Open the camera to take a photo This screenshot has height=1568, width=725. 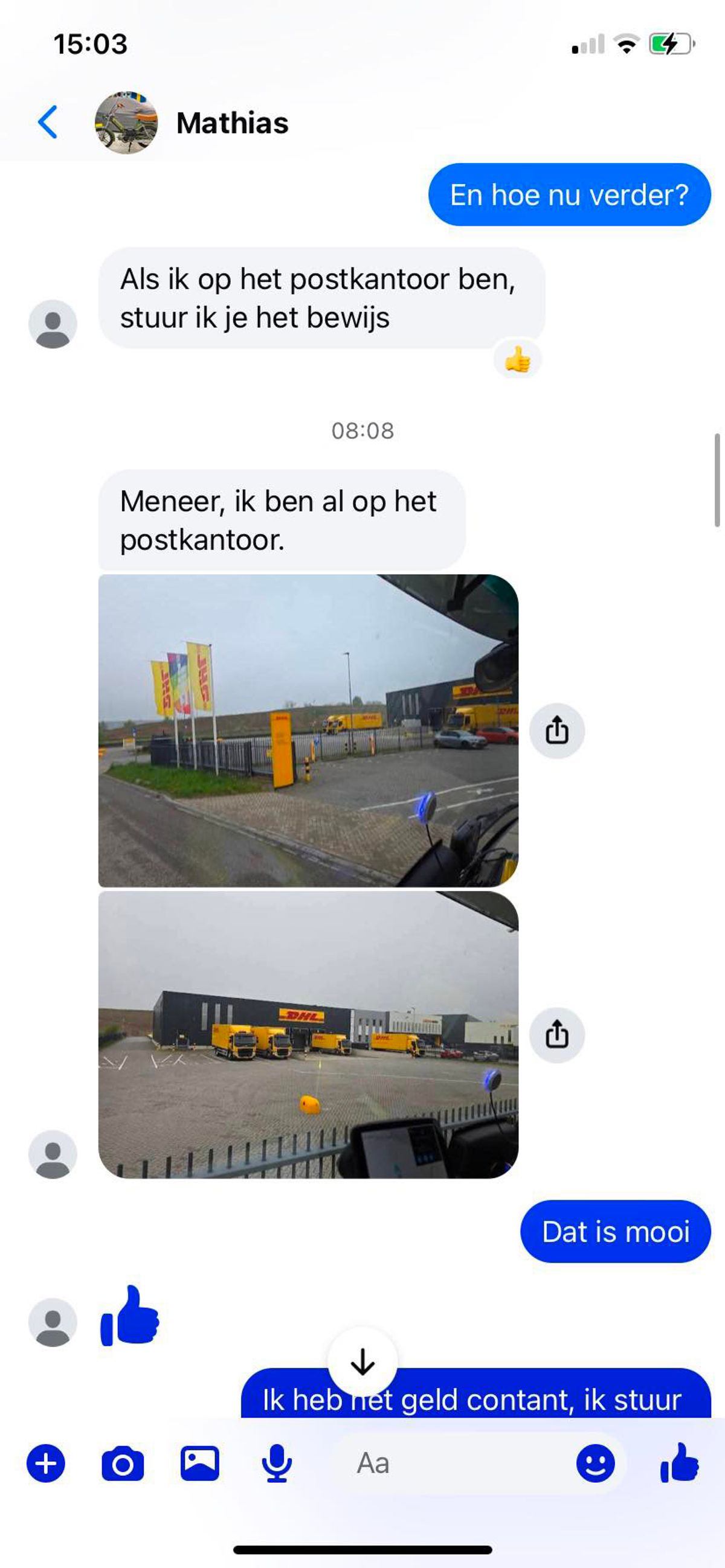point(123,1464)
